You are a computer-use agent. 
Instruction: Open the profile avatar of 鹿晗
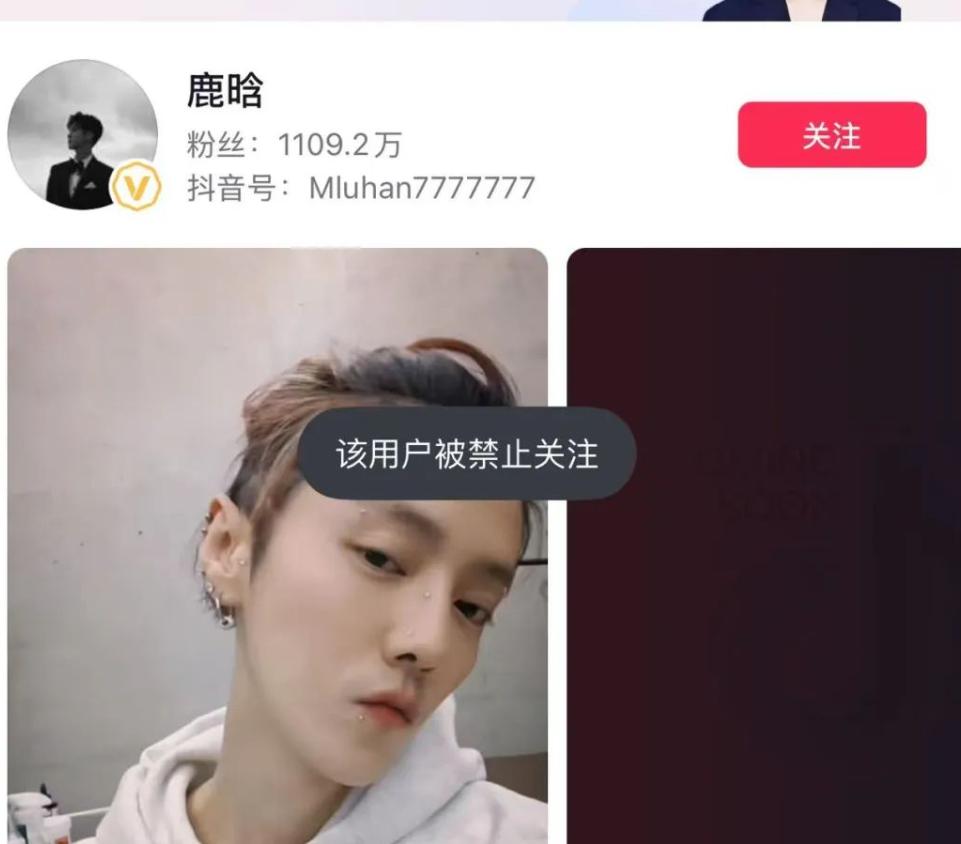82,134
